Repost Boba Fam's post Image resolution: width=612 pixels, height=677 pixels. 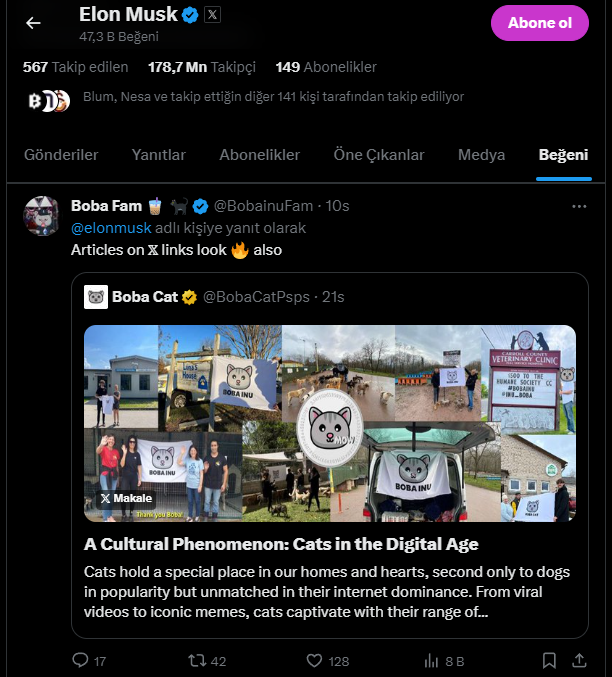198,661
